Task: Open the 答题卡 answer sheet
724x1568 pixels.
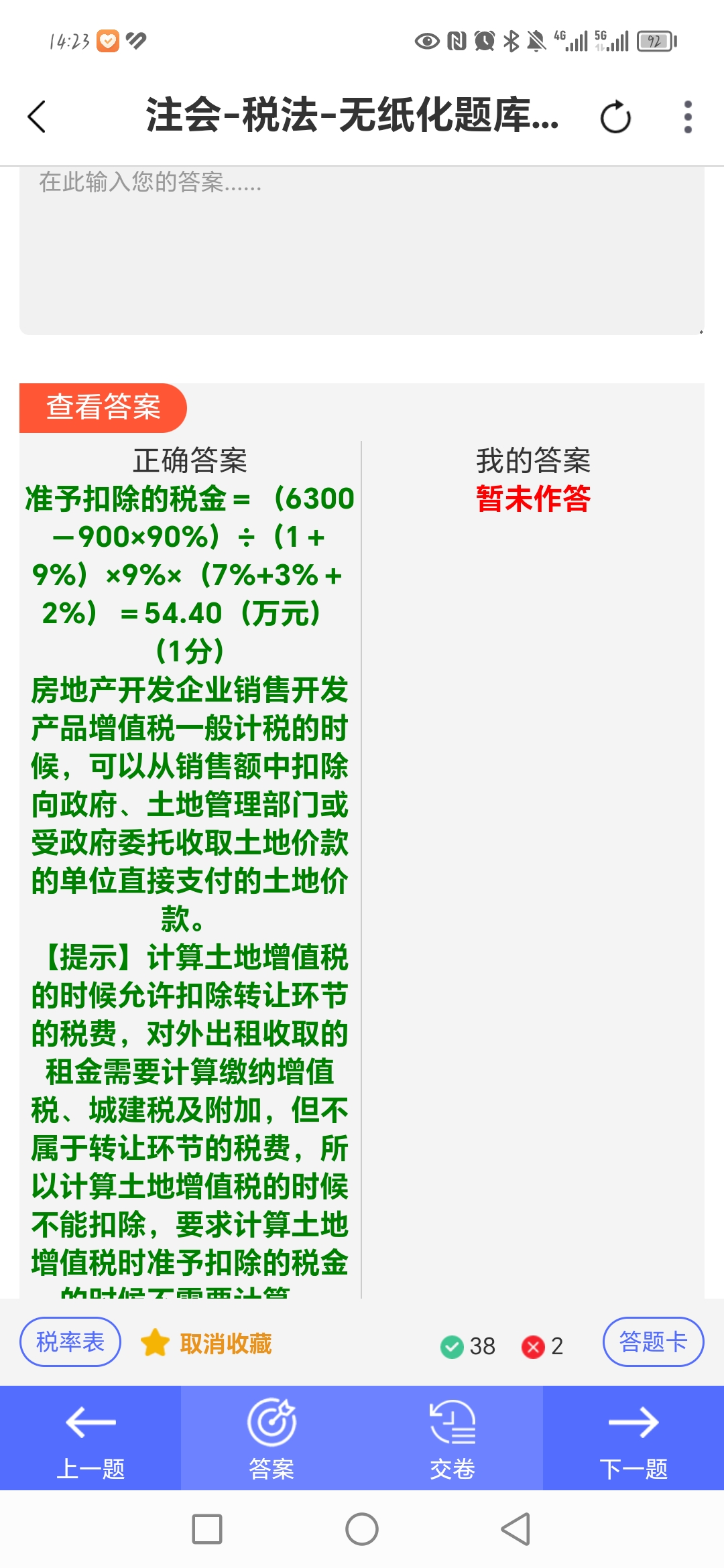Action: pyautogui.click(x=653, y=1342)
